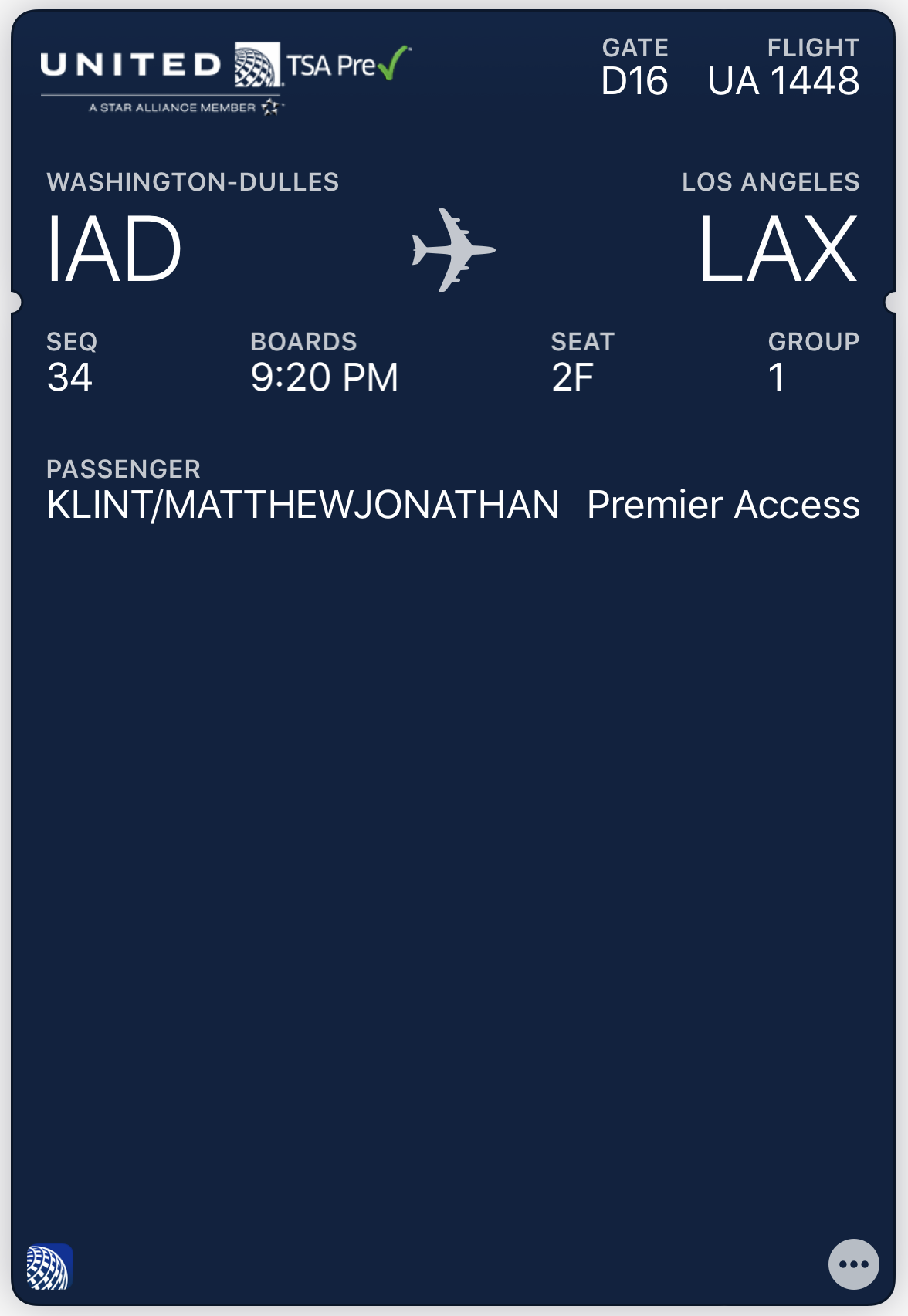Screen dimensions: 908x1316
Task: Tap the Star Alliance member emblem
Action: coord(269,108)
